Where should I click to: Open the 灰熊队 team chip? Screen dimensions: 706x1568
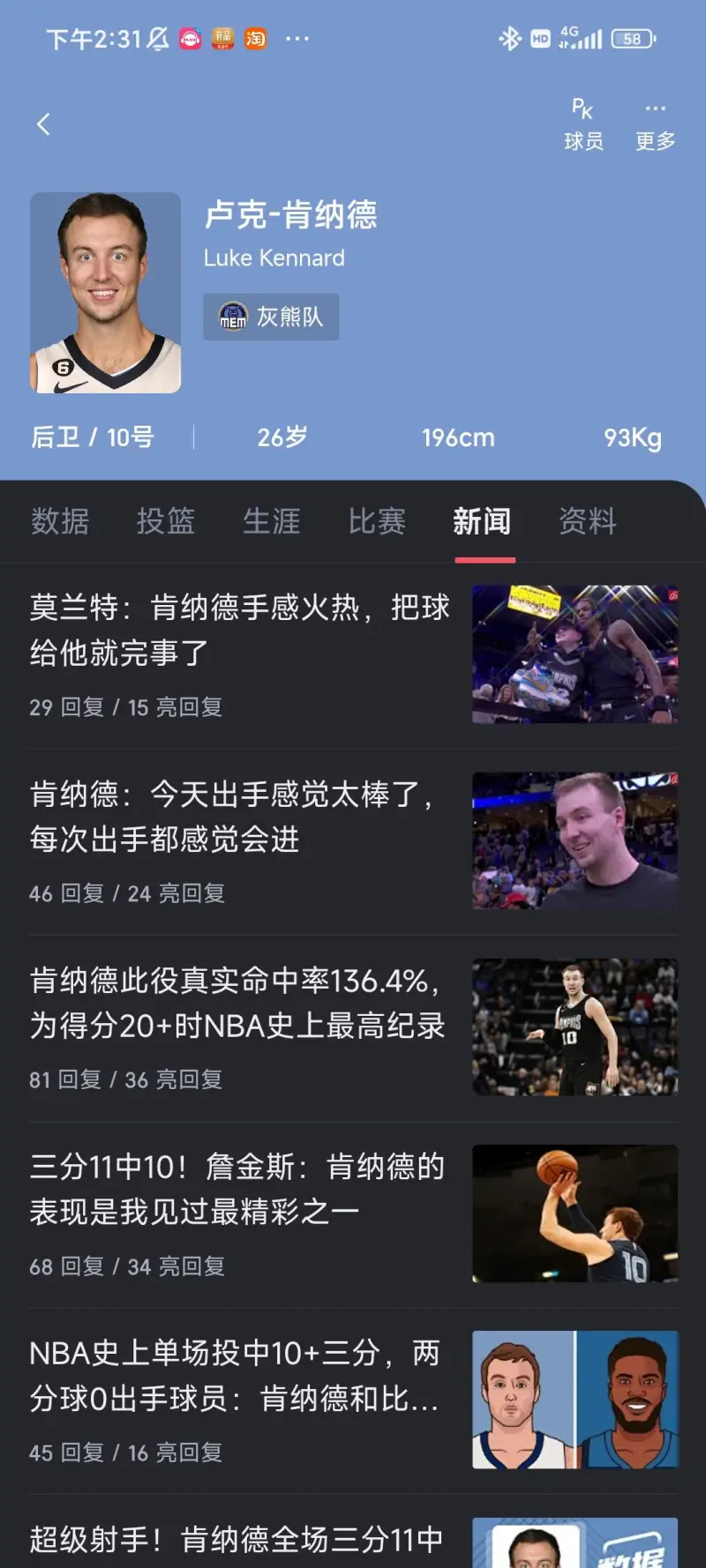pyautogui.click(x=271, y=317)
